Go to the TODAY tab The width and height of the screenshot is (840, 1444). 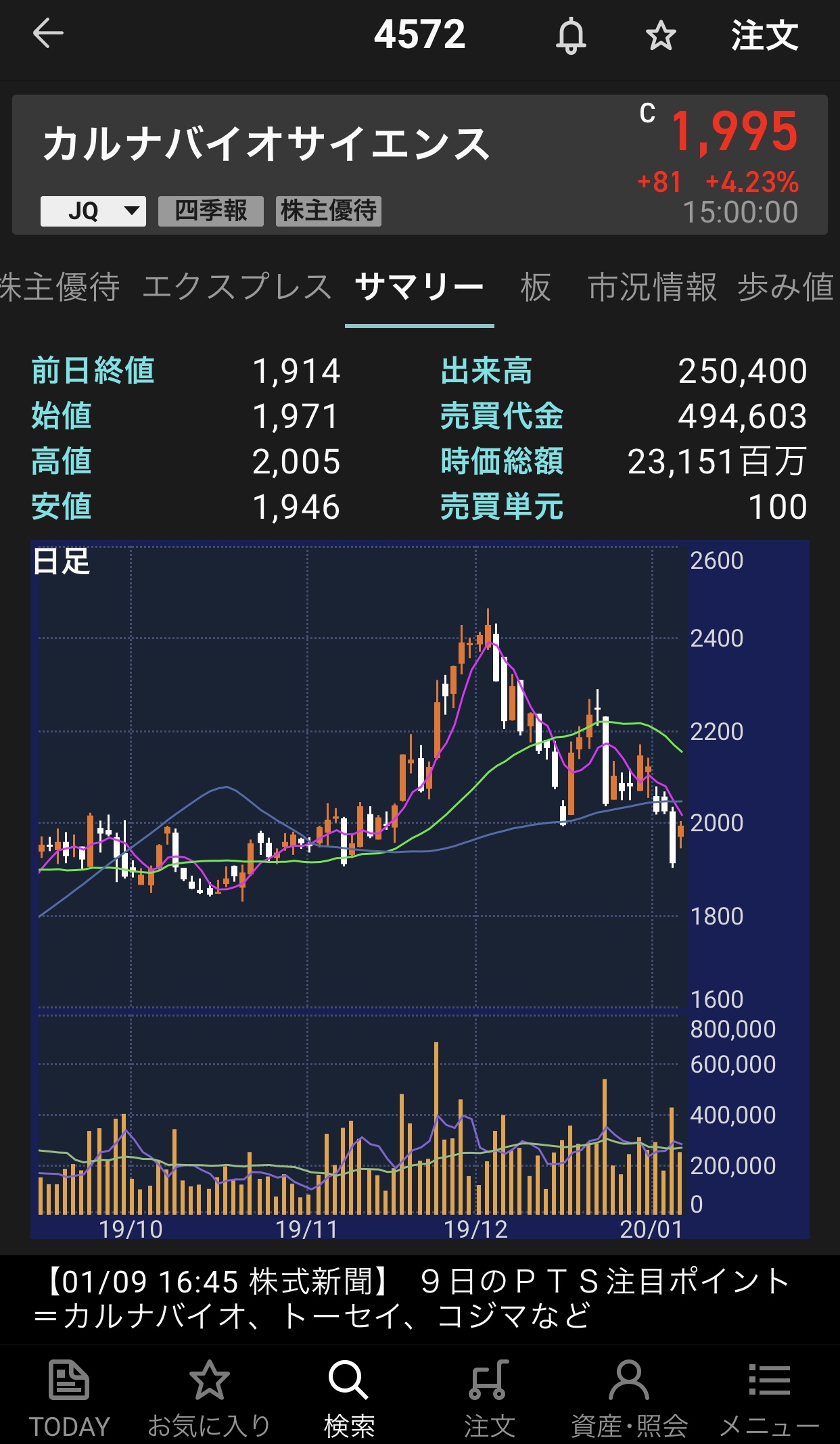click(x=69, y=1397)
